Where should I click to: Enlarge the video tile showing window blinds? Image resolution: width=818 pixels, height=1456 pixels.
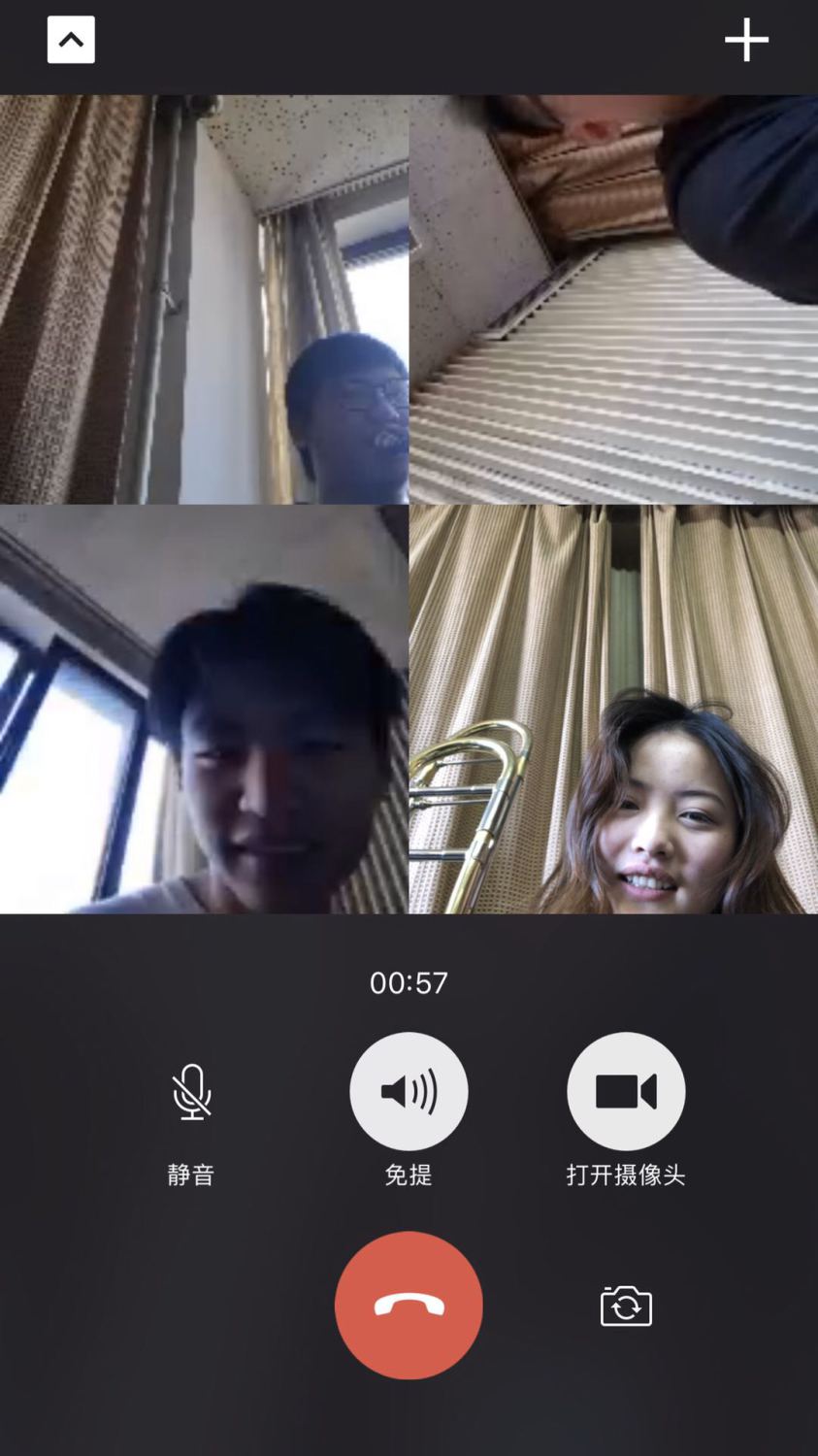point(613,299)
